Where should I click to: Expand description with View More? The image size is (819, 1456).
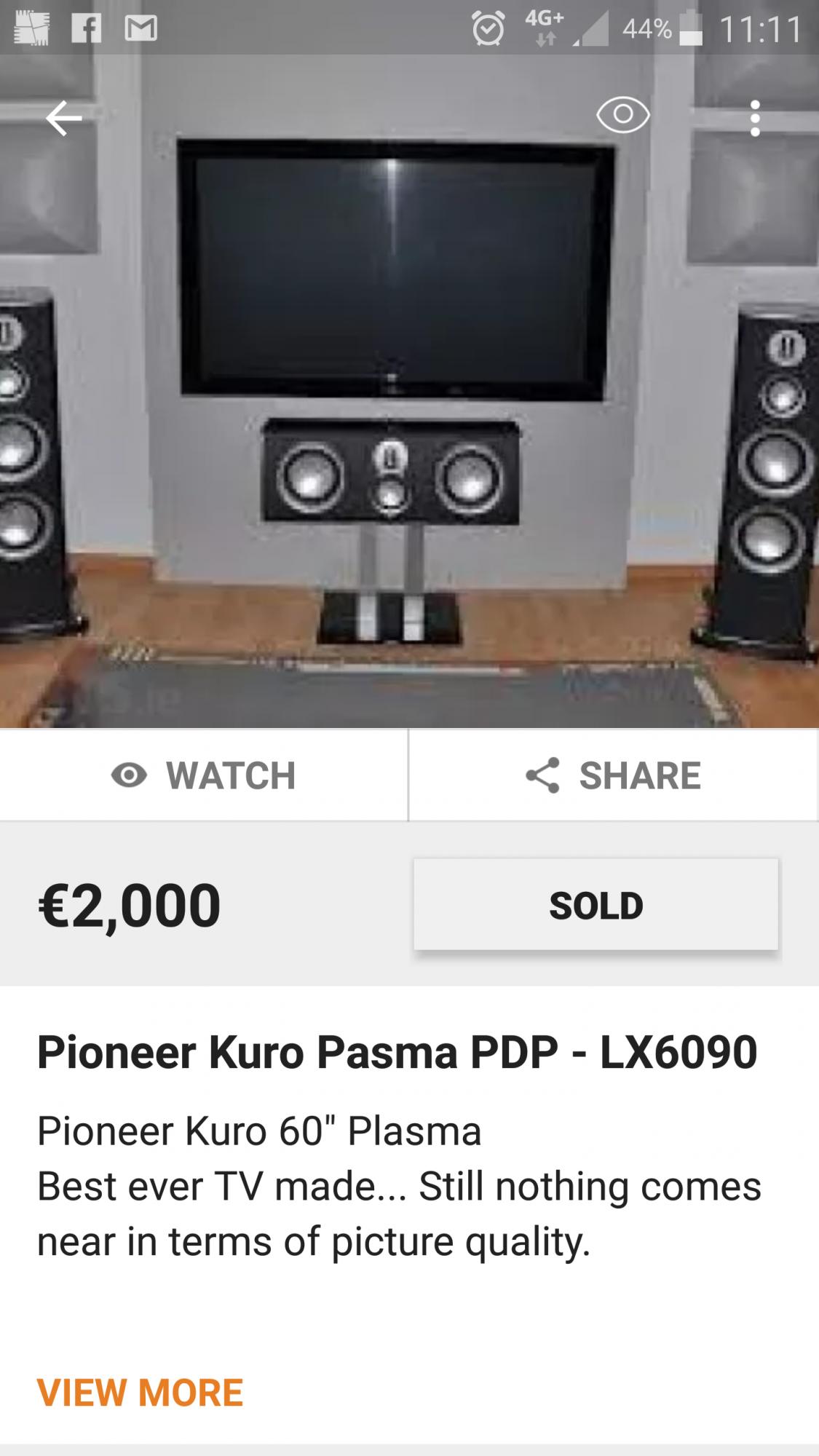coord(141,1392)
